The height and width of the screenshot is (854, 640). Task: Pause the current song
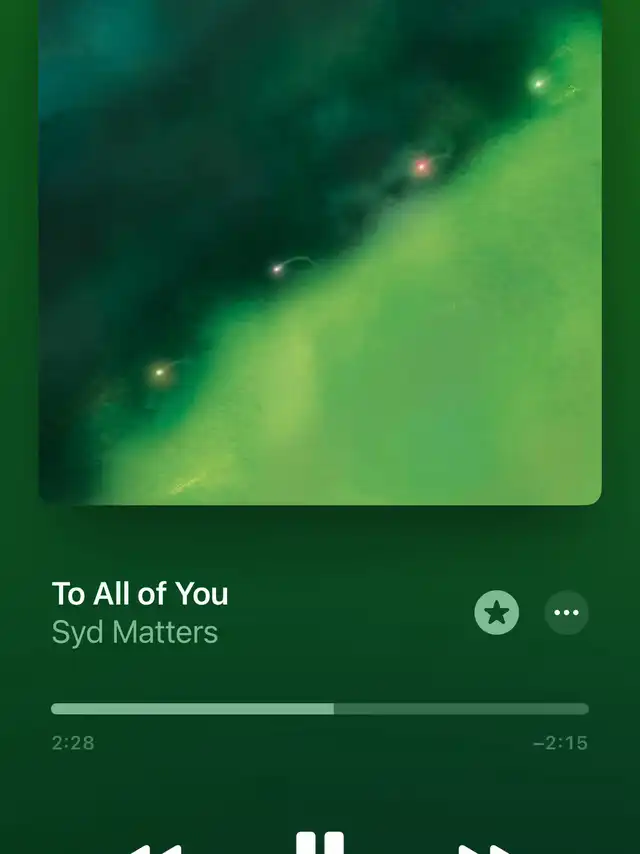point(320,843)
